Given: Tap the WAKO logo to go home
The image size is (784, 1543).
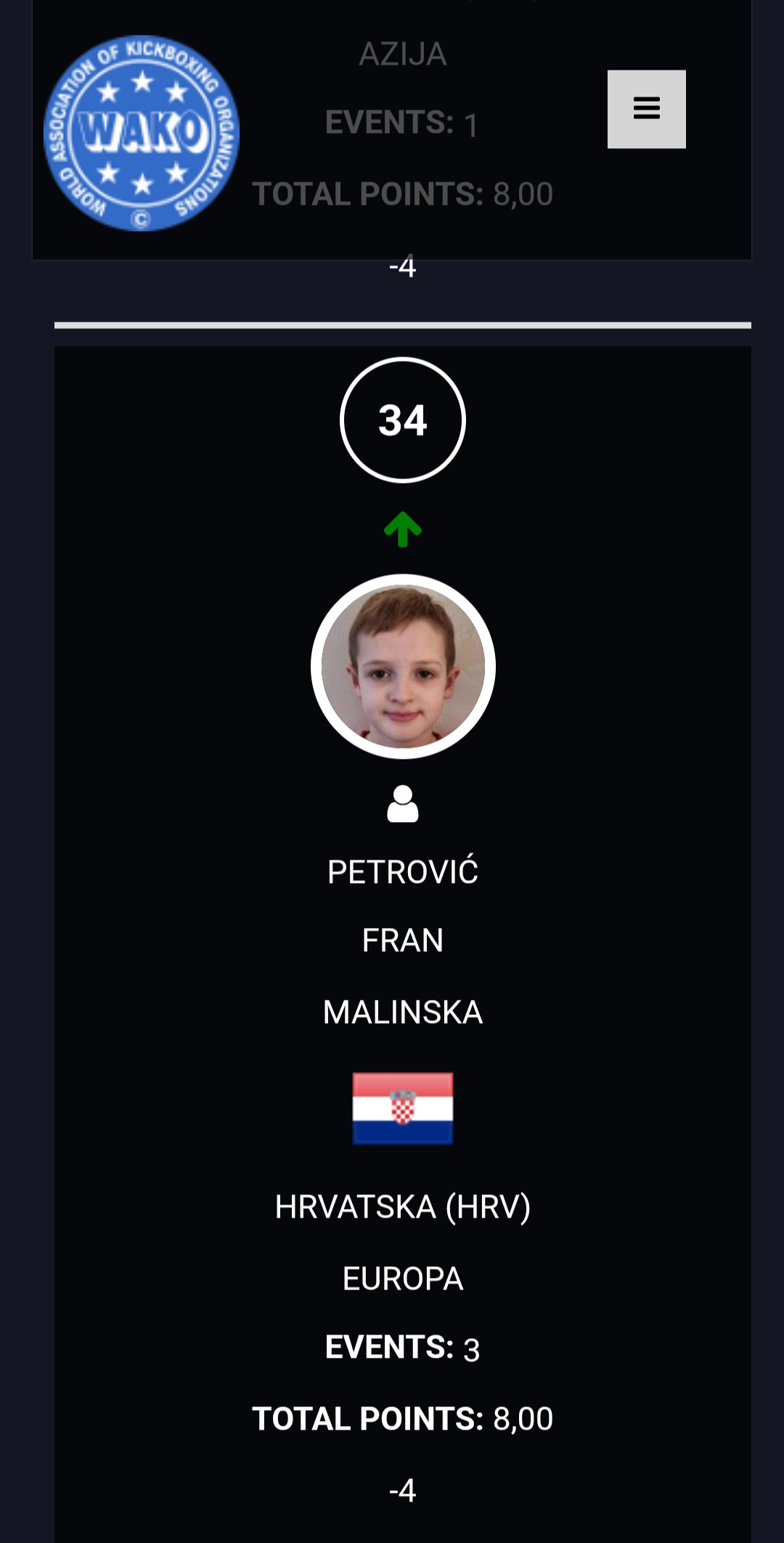Looking at the screenshot, I should click(x=142, y=134).
